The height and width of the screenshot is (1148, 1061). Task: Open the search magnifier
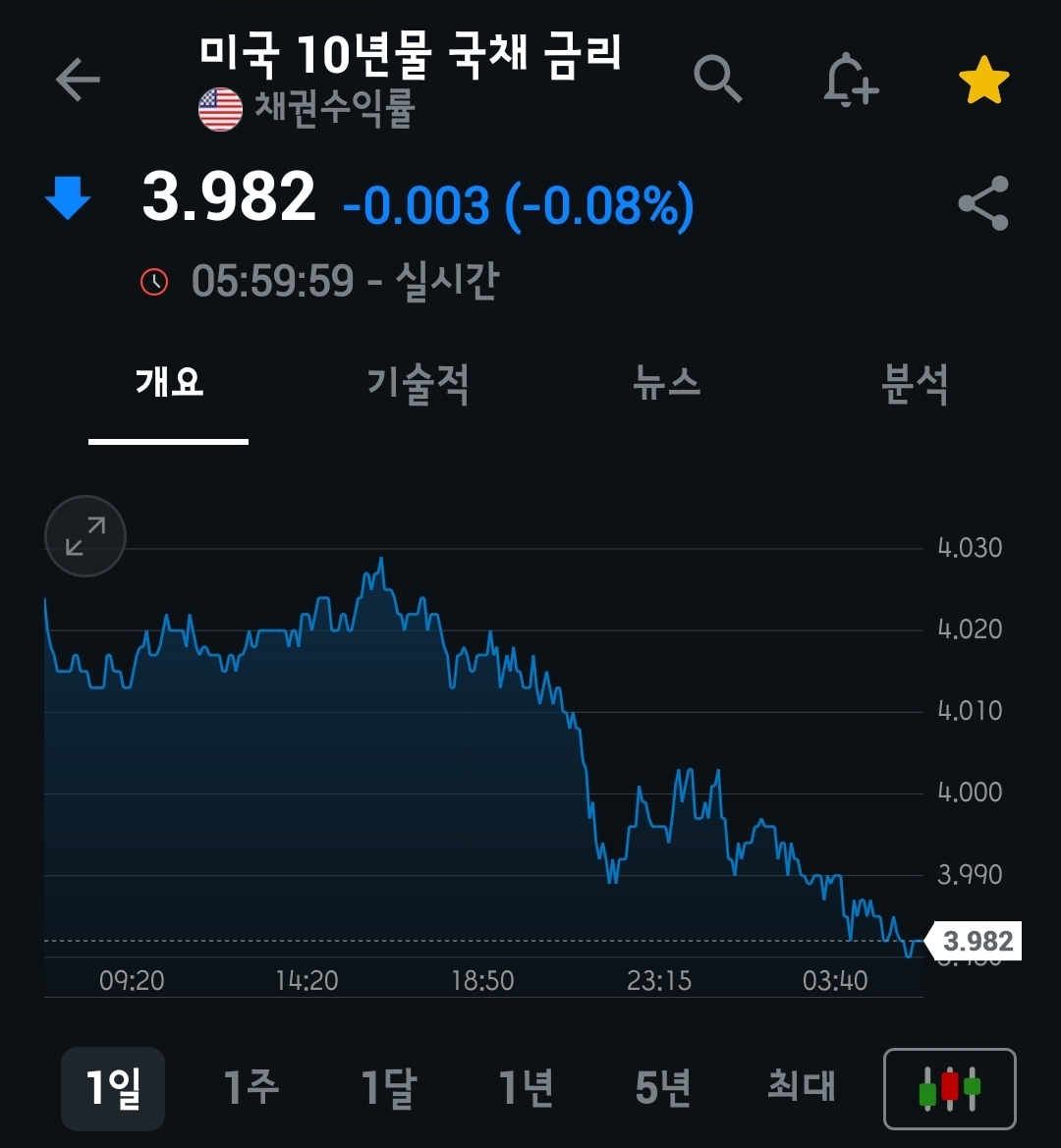click(x=717, y=79)
